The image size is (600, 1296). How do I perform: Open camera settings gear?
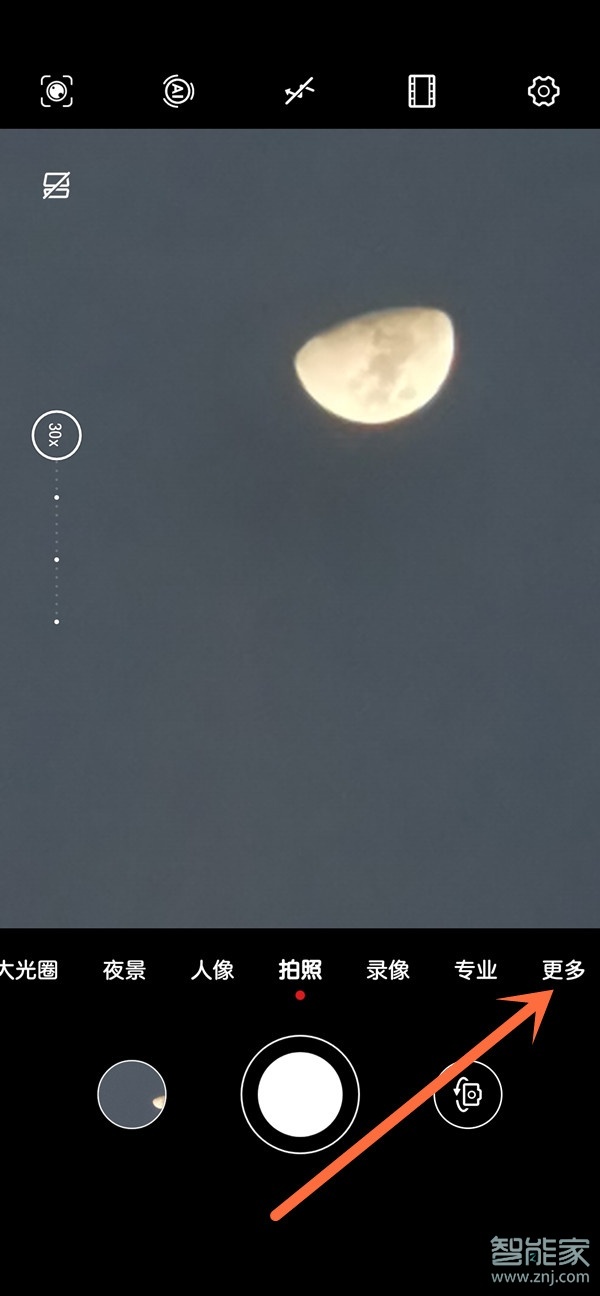point(543,92)
